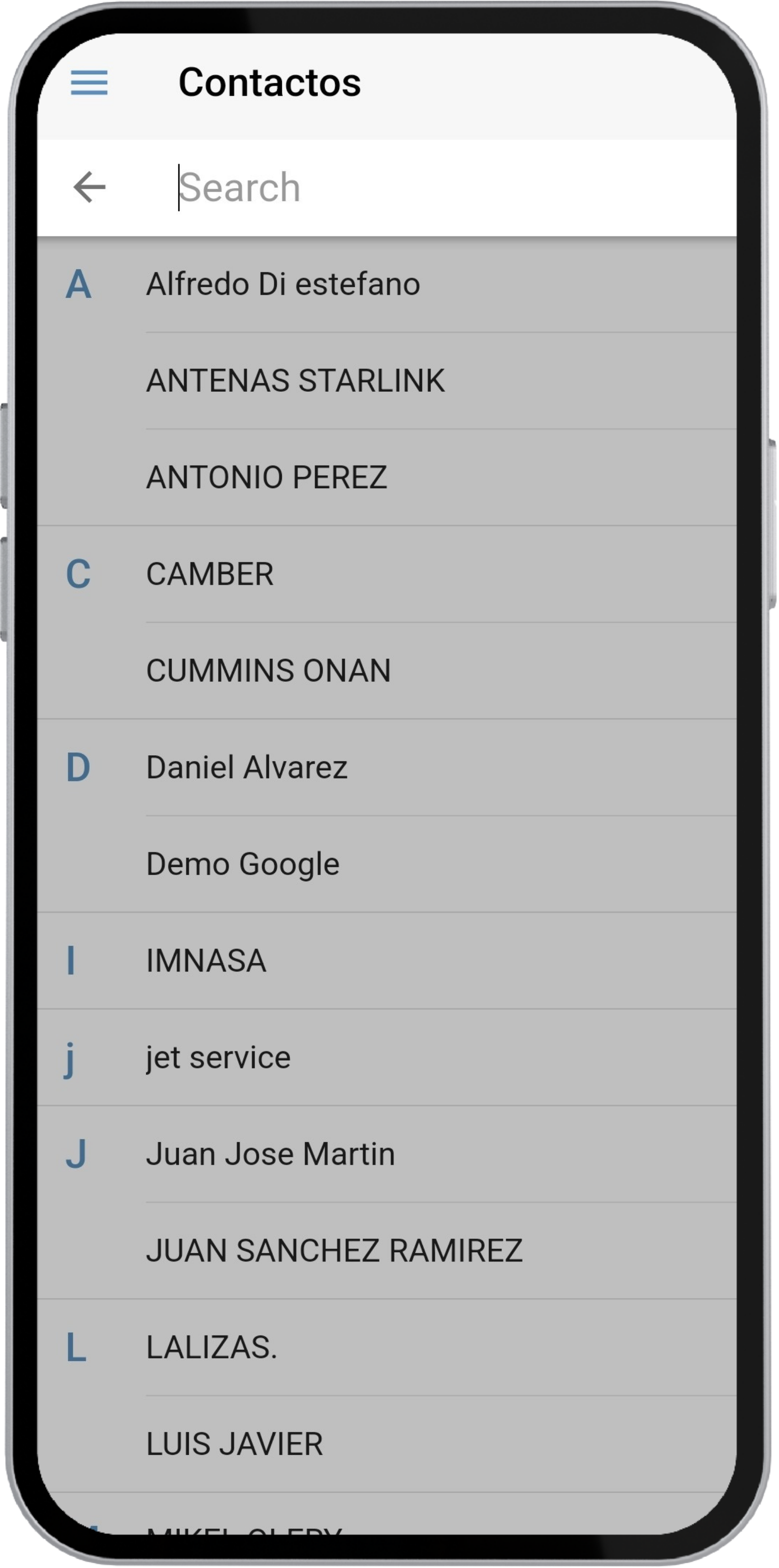Open jet service contact

click(219, 1058)
